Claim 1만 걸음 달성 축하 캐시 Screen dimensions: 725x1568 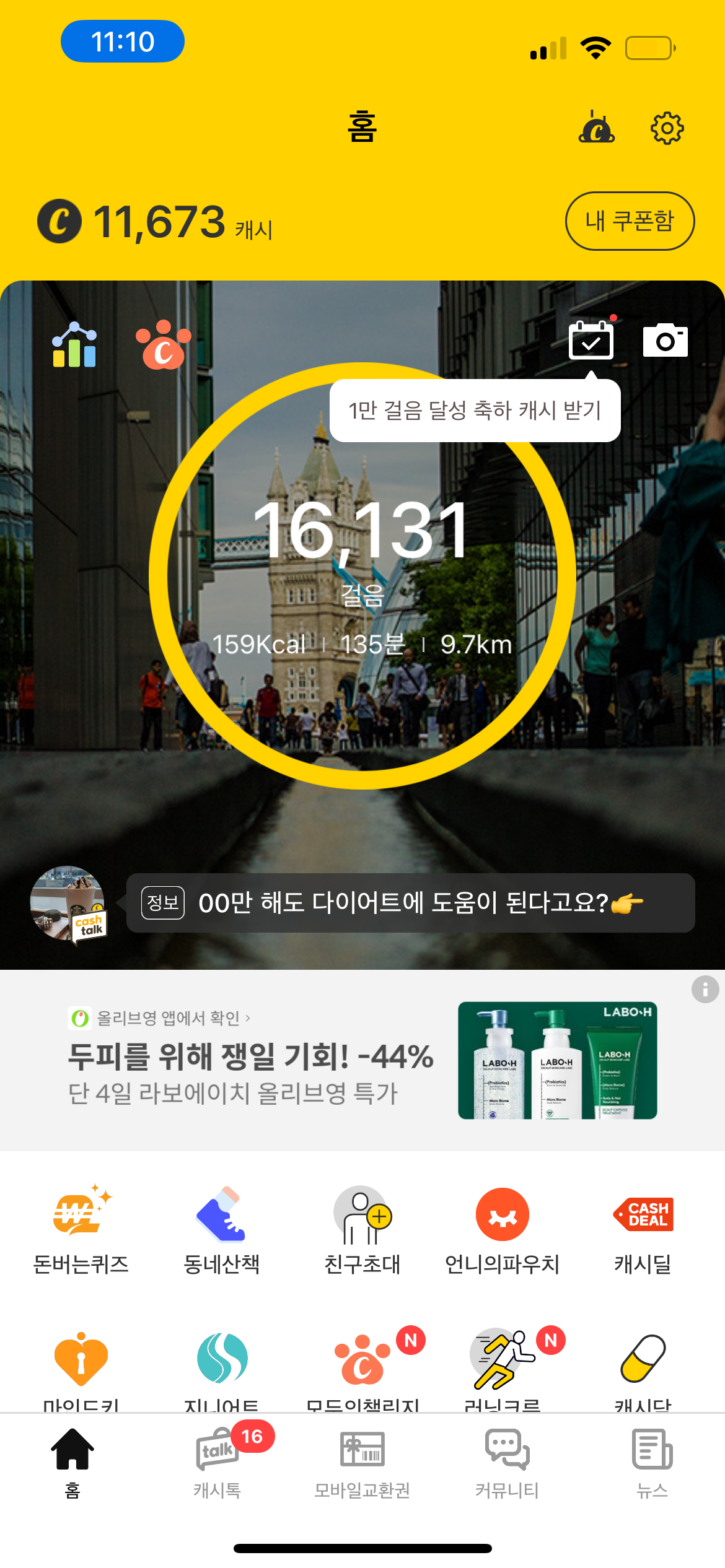pos(475,411)
